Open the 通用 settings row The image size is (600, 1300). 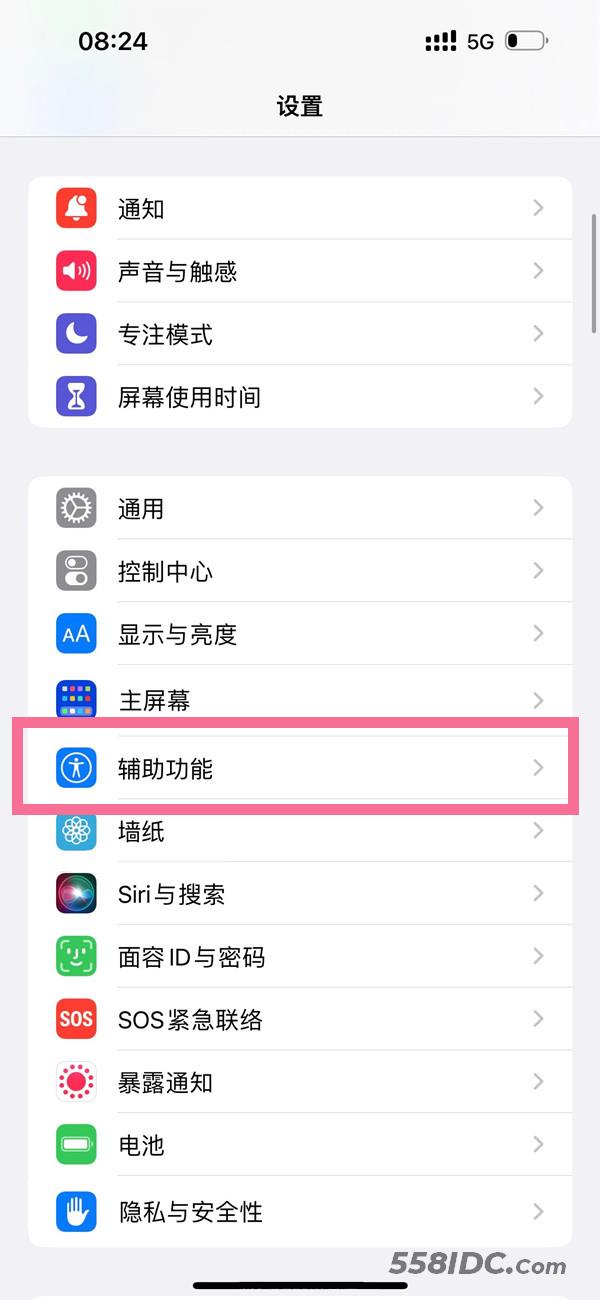300,508
